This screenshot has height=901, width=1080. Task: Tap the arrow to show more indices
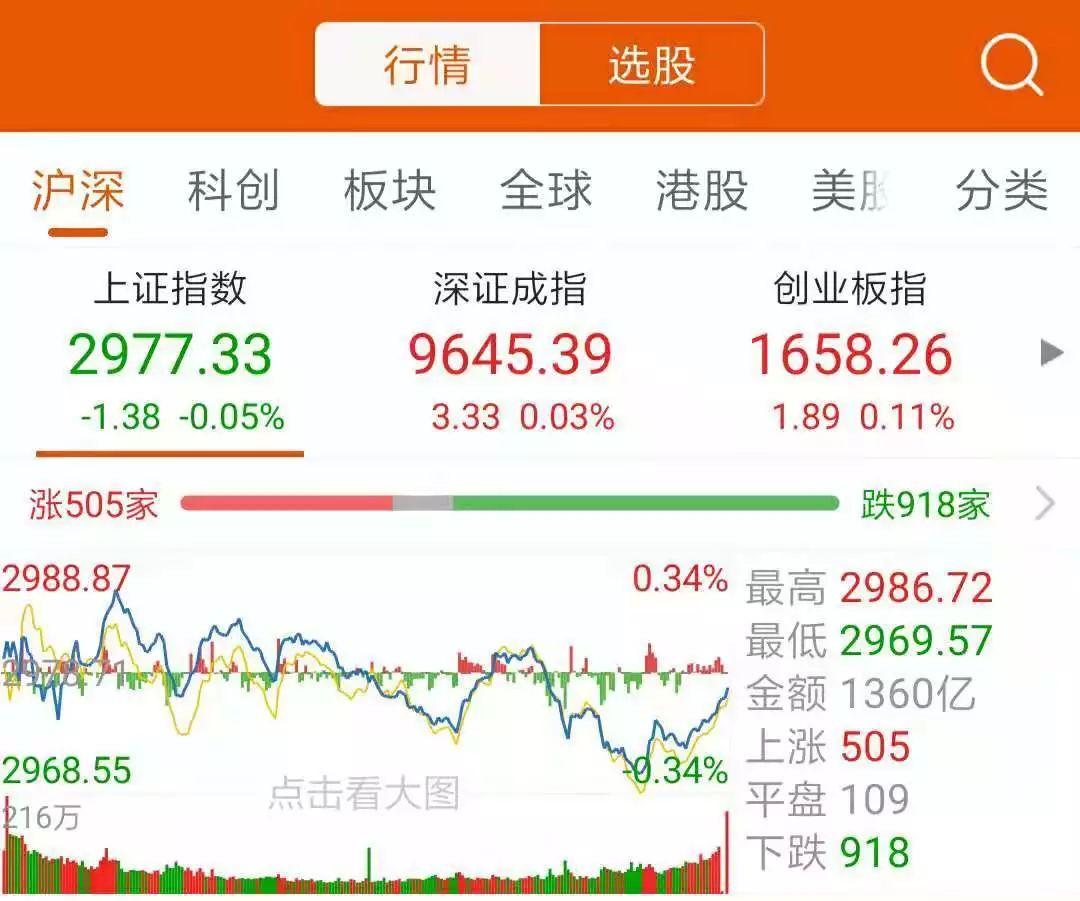1051,353
